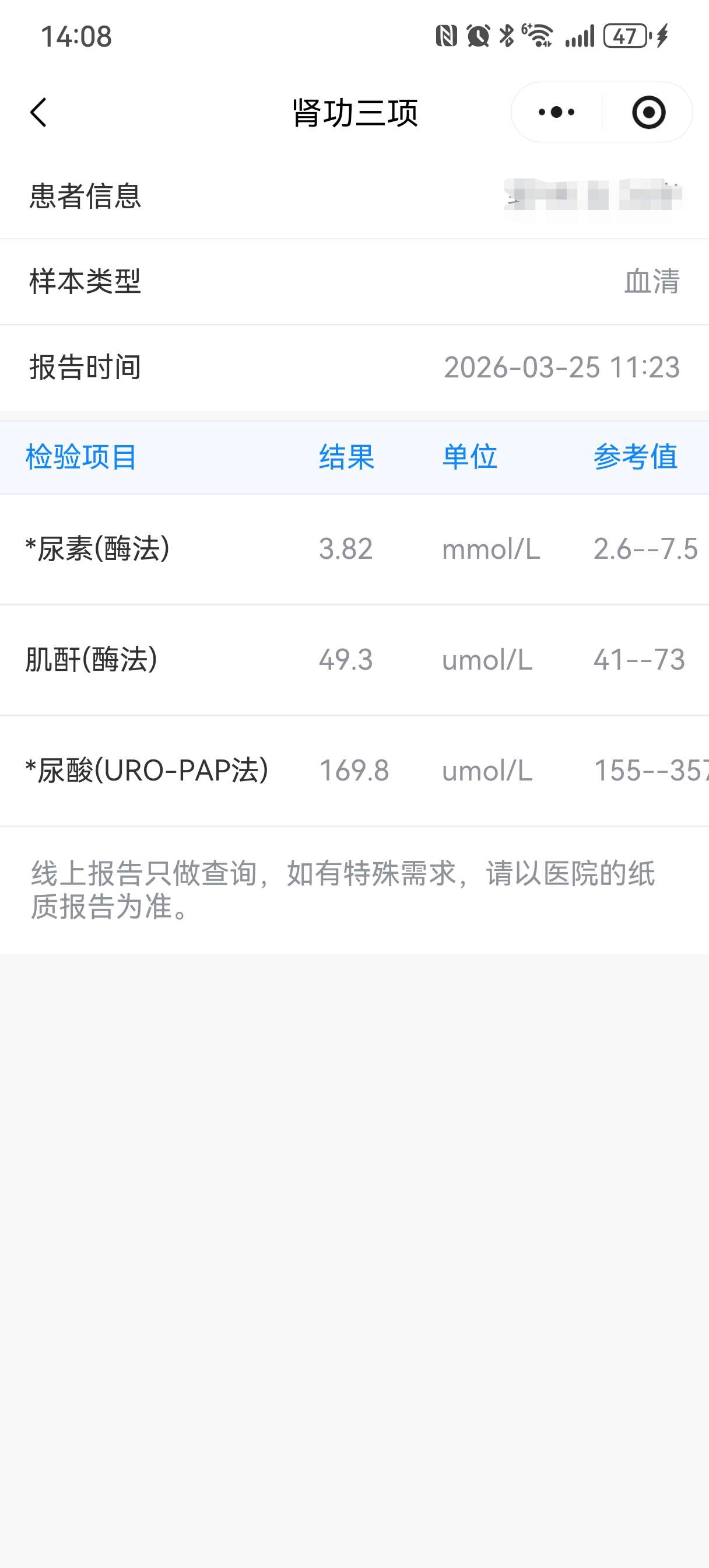The width and height of the screenshot is (709, 1568).
Task: Tap the 样本类型 血清 value
Action: pyautogui.click(x=651, y=282)
